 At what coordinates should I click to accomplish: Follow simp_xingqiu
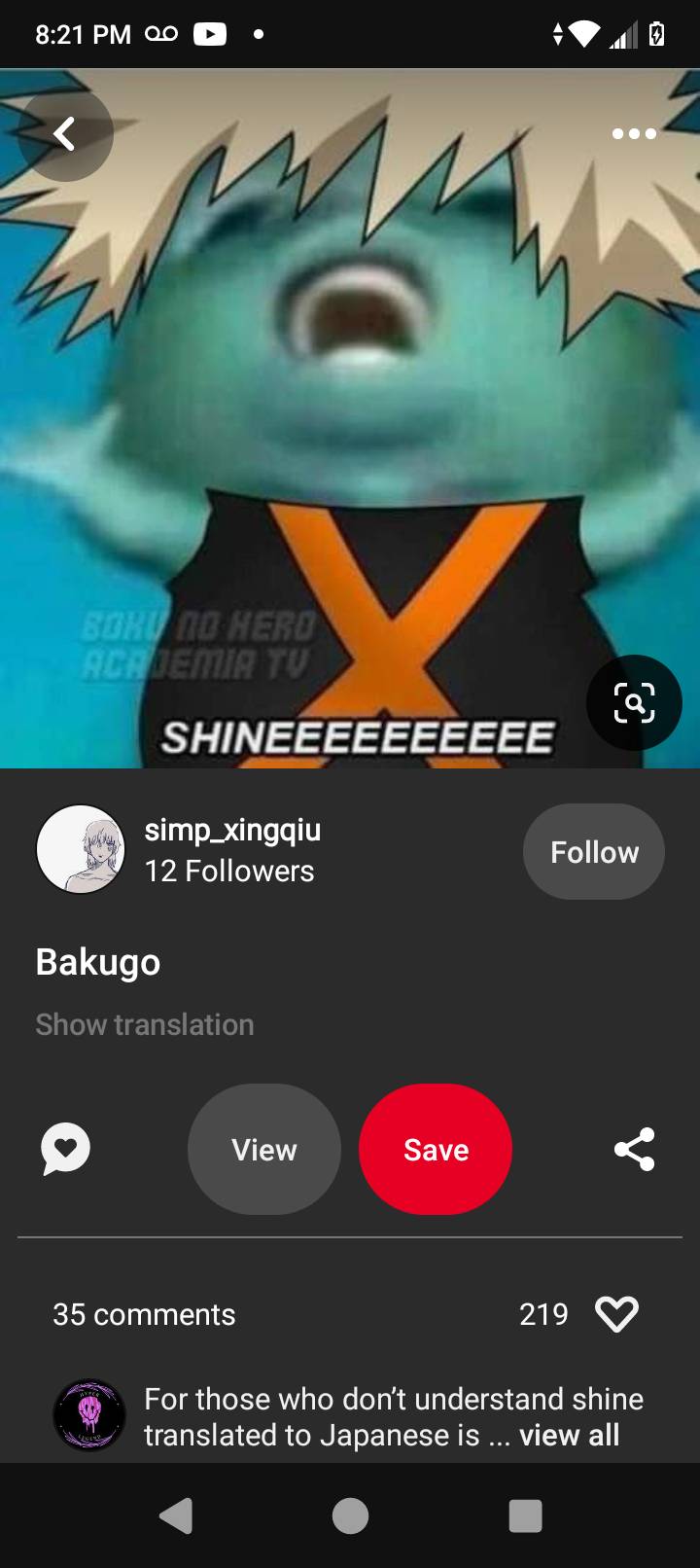tap(594, 852)
